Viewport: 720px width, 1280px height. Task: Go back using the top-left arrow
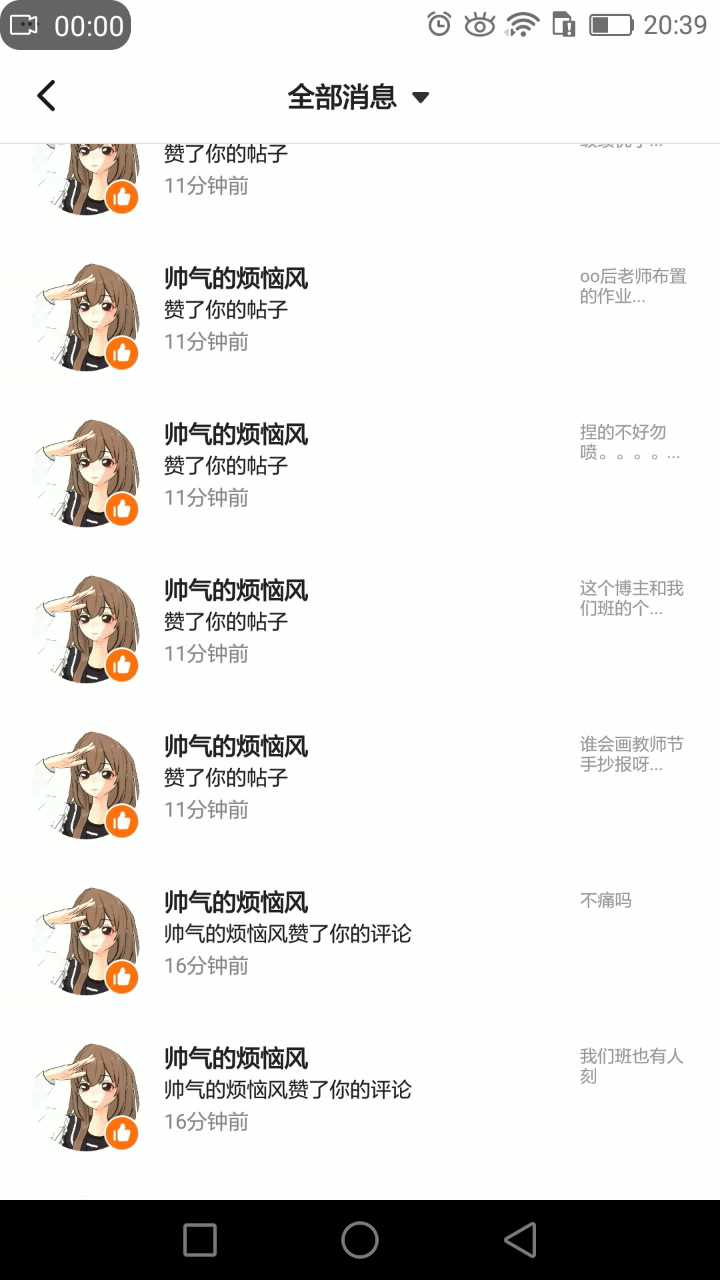46,96
